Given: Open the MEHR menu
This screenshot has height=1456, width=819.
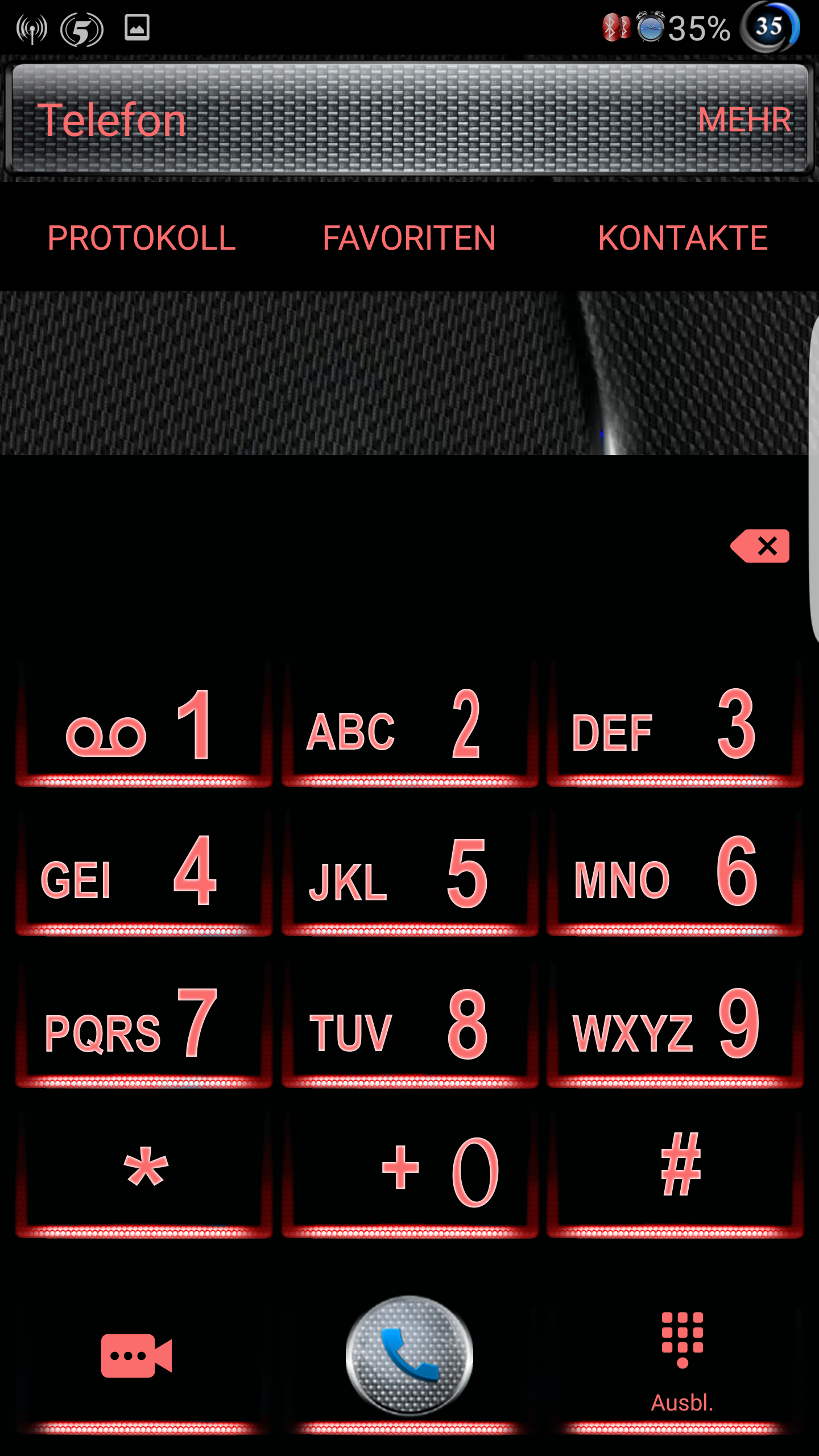Looking at the screenshot, I should (x=744, y=120).
